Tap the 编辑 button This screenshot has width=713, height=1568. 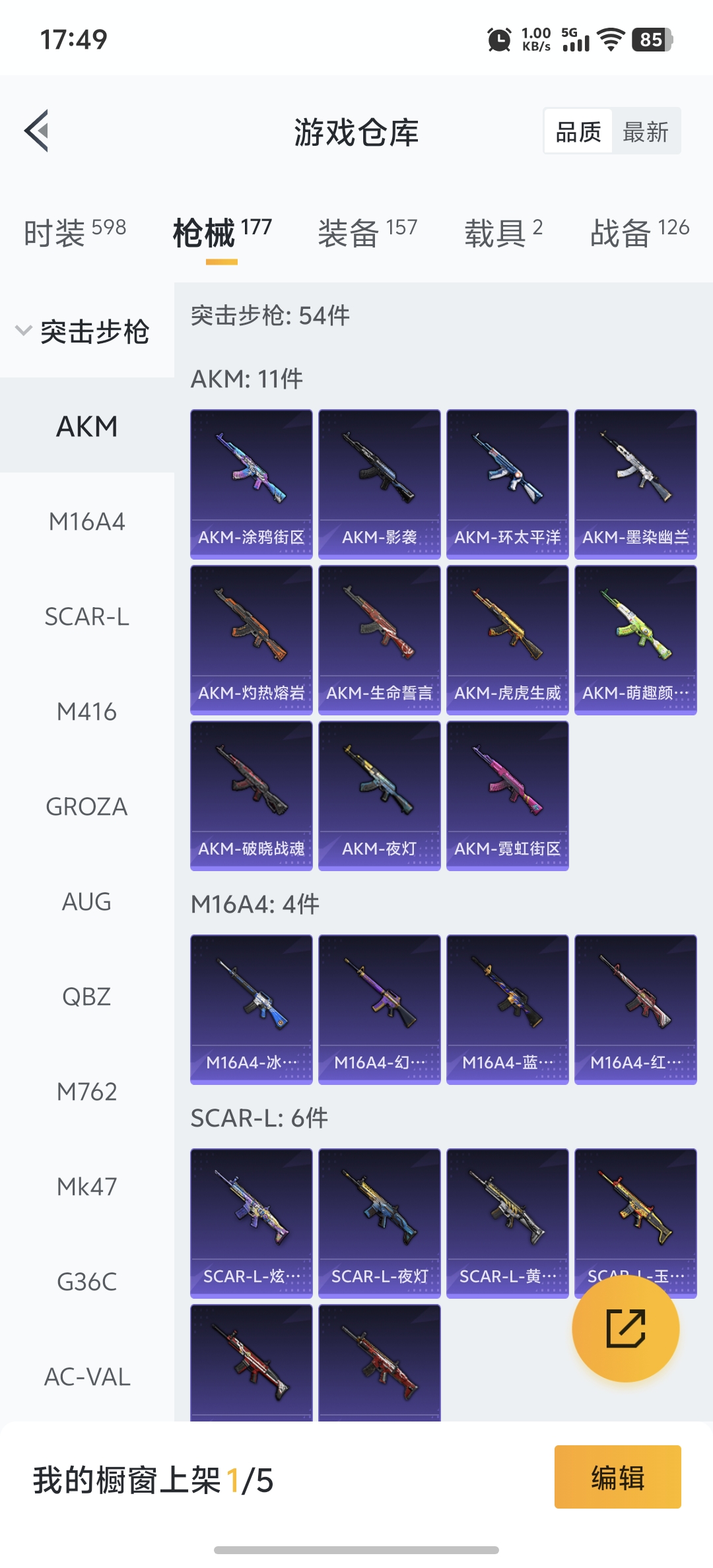tap(617, 1477)
